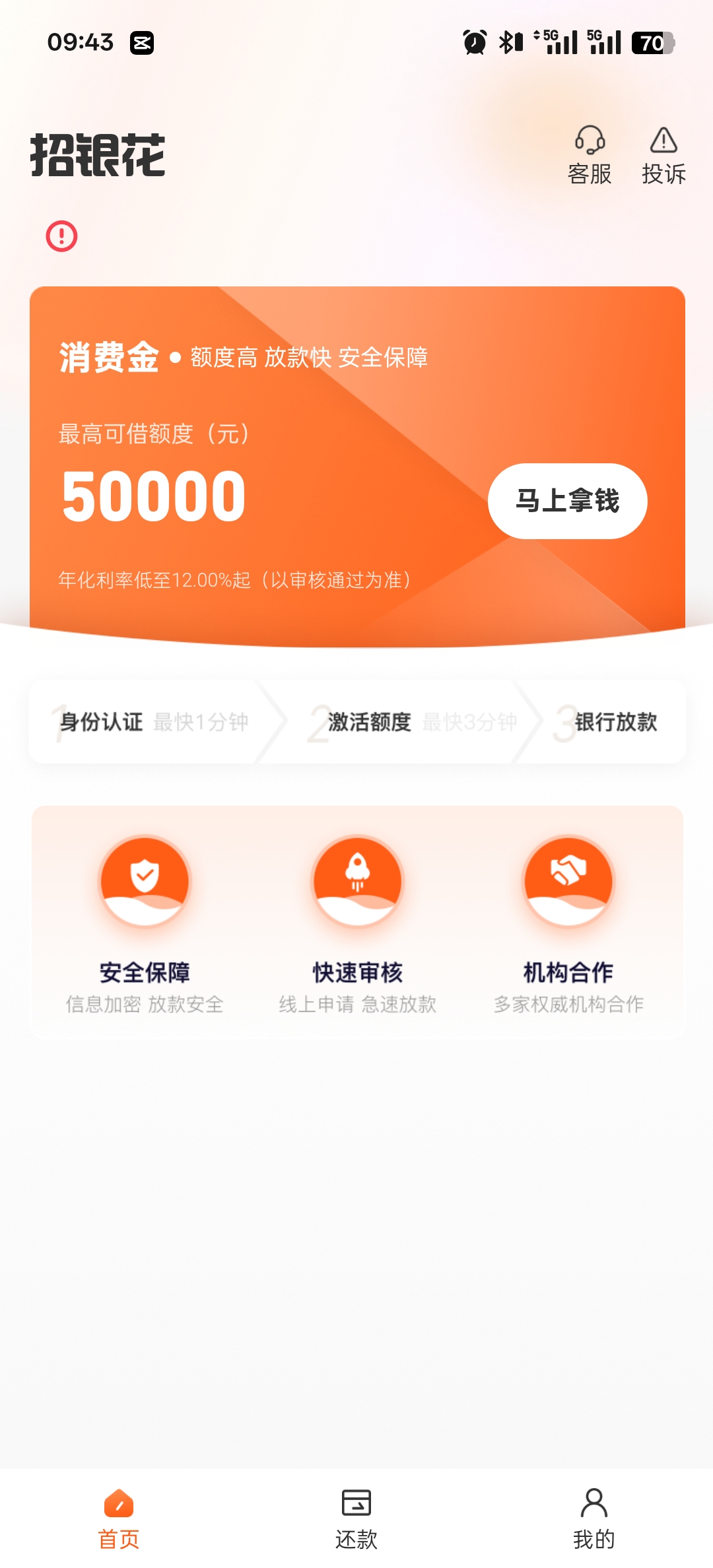Open the 消费金 loan card
The image size is (713, 1568).
[357, 467]
